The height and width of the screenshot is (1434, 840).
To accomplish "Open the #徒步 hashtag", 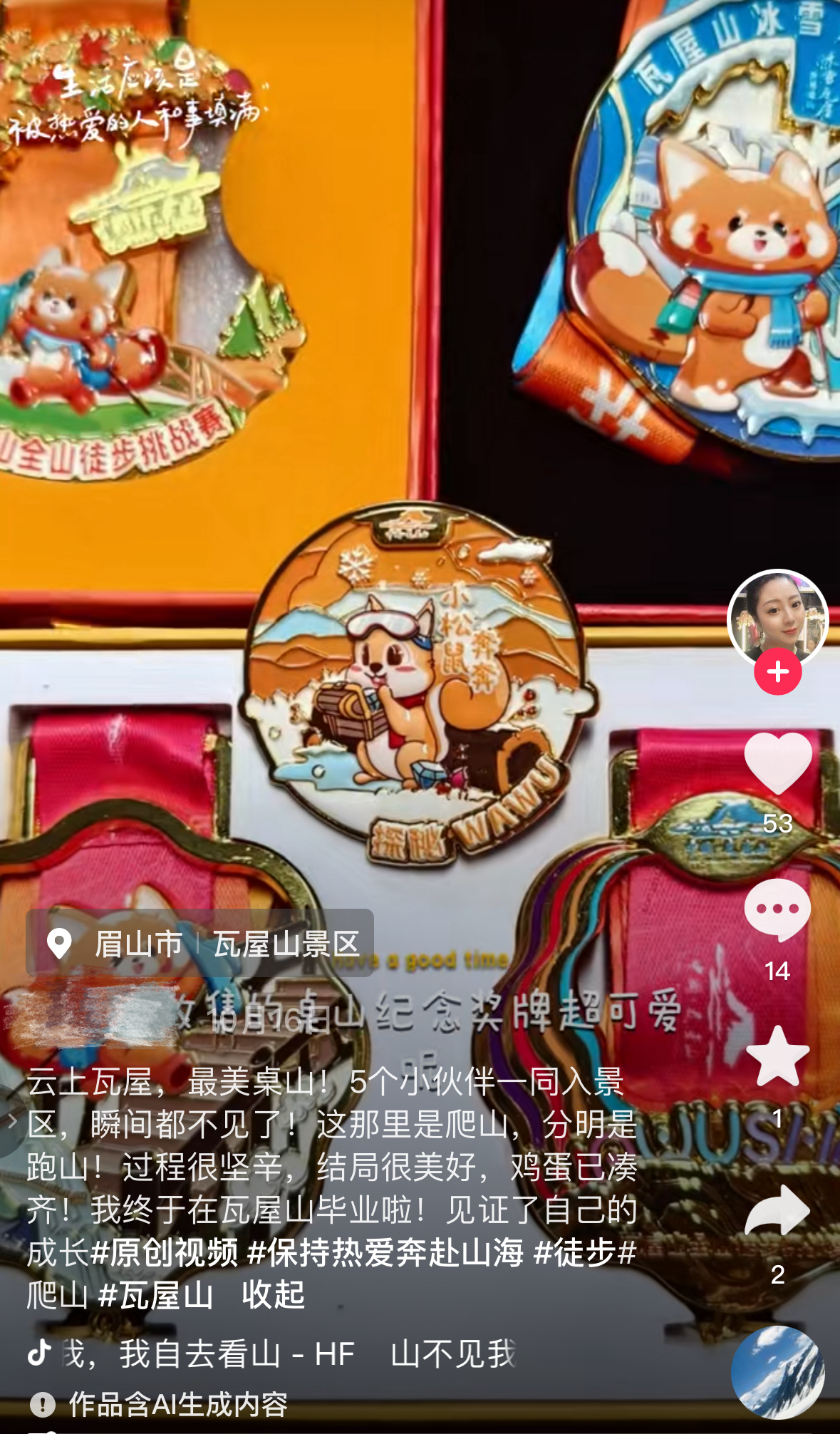I will [x=574, y=1252].
